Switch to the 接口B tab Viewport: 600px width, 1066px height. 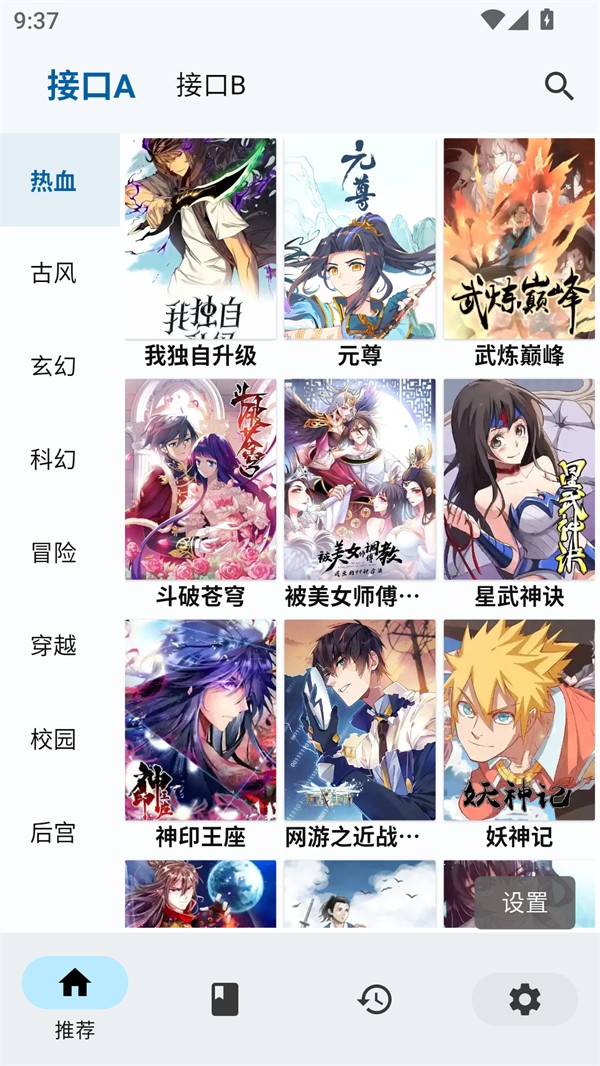tap(211, 86)
